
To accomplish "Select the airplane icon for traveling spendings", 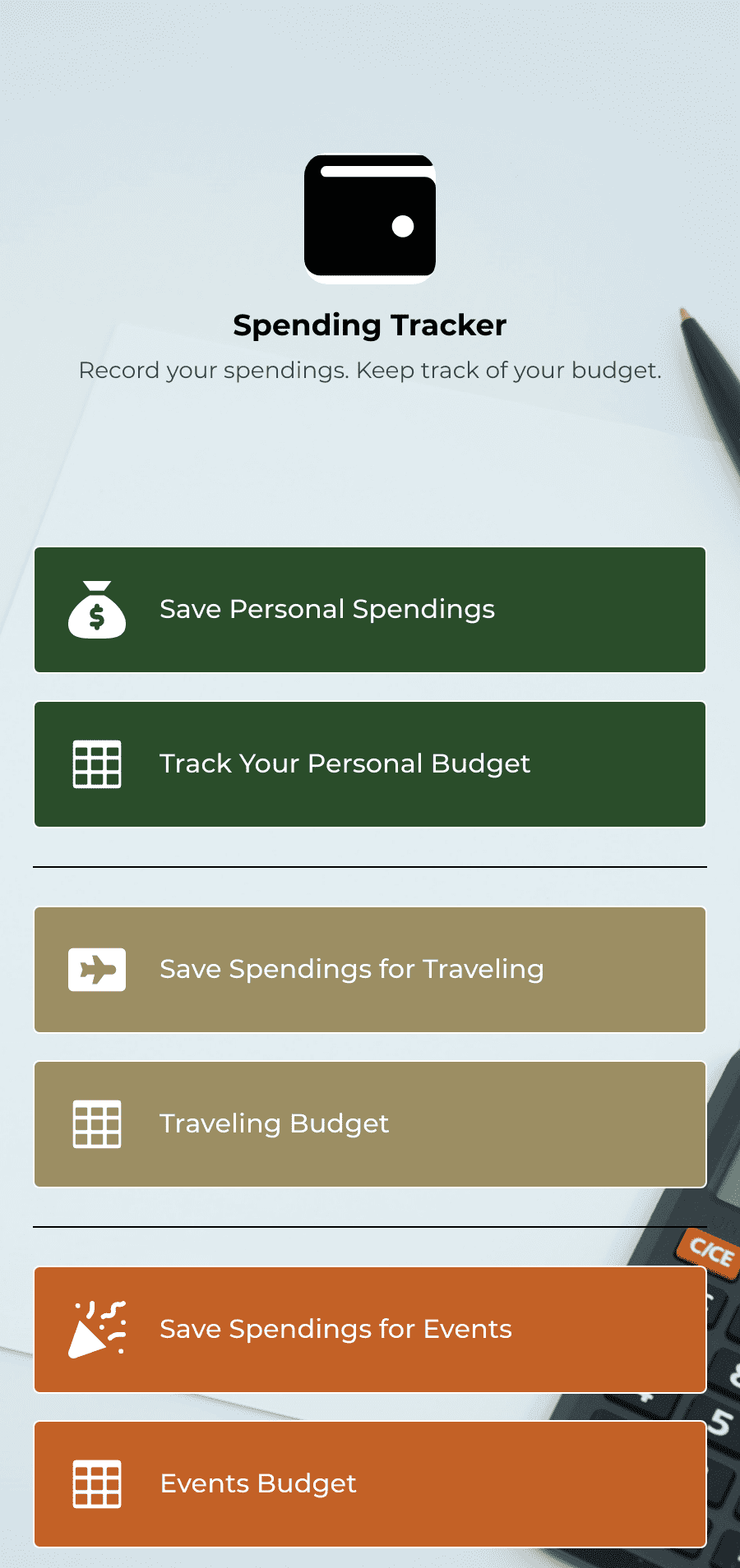I will pos(96,969).
